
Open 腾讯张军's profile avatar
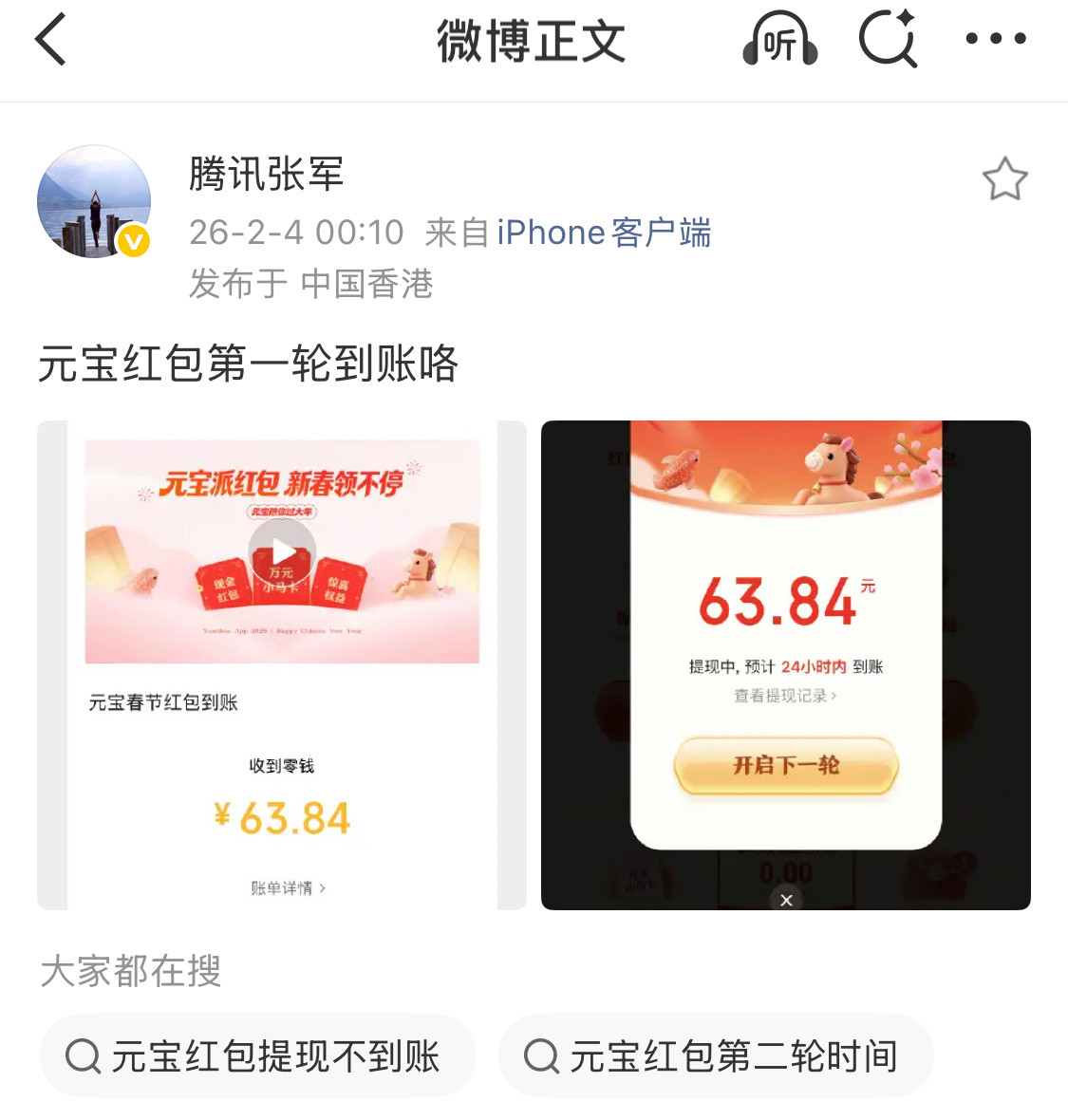click(x=93, y=201)
